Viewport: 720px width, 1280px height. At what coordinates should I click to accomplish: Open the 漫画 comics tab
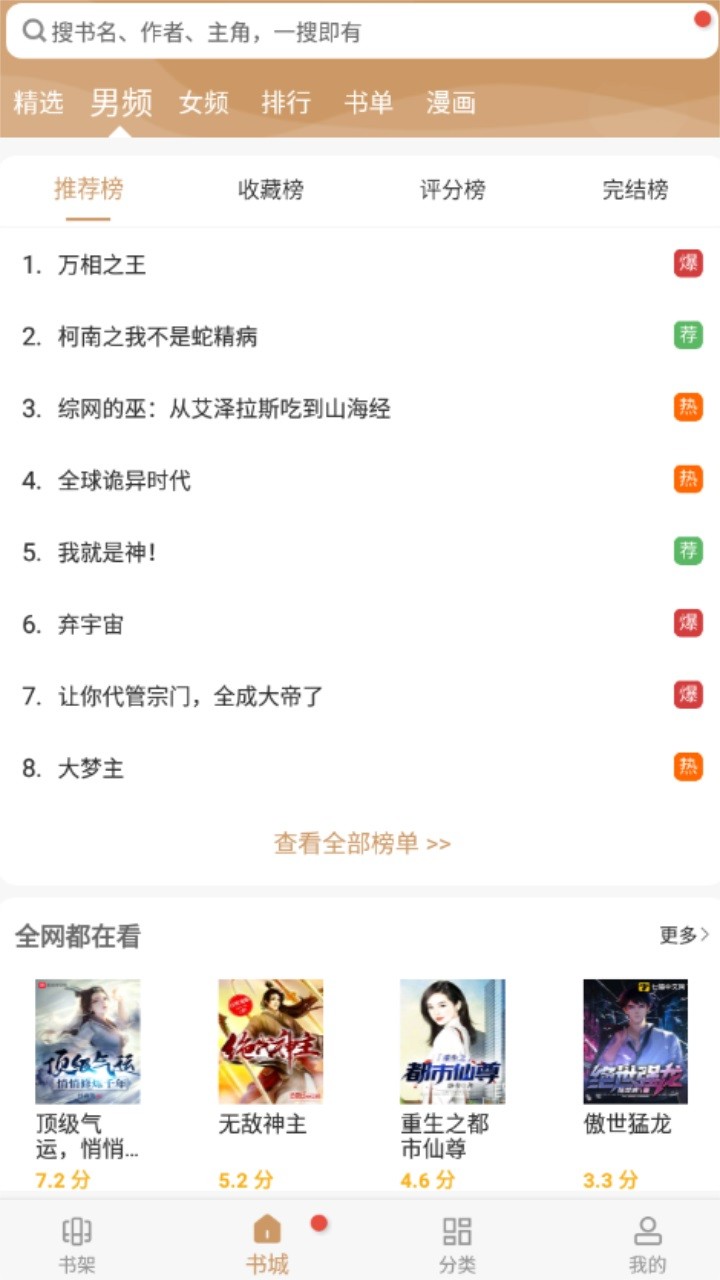point(452,102)
